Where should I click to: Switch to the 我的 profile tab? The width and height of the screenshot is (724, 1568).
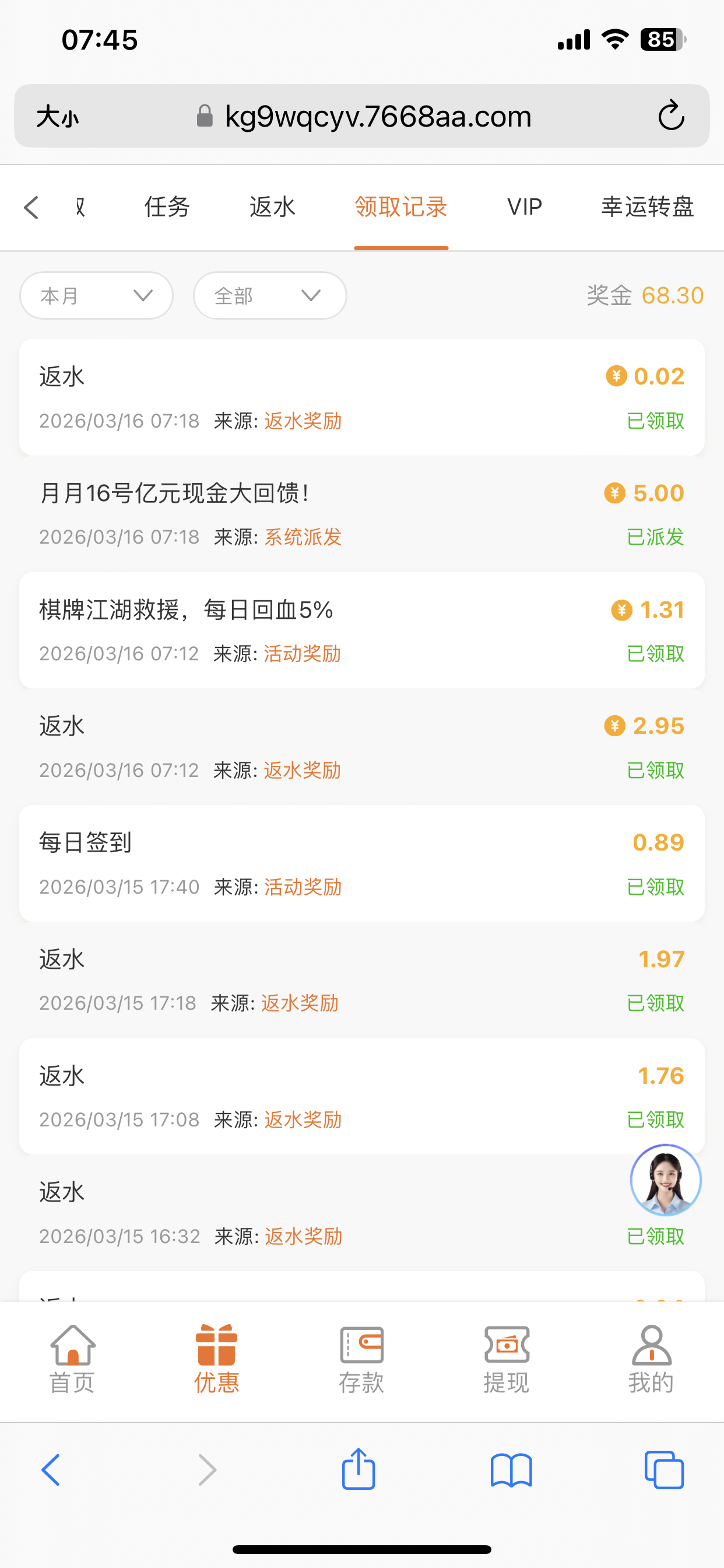[x=651, y=1359]
